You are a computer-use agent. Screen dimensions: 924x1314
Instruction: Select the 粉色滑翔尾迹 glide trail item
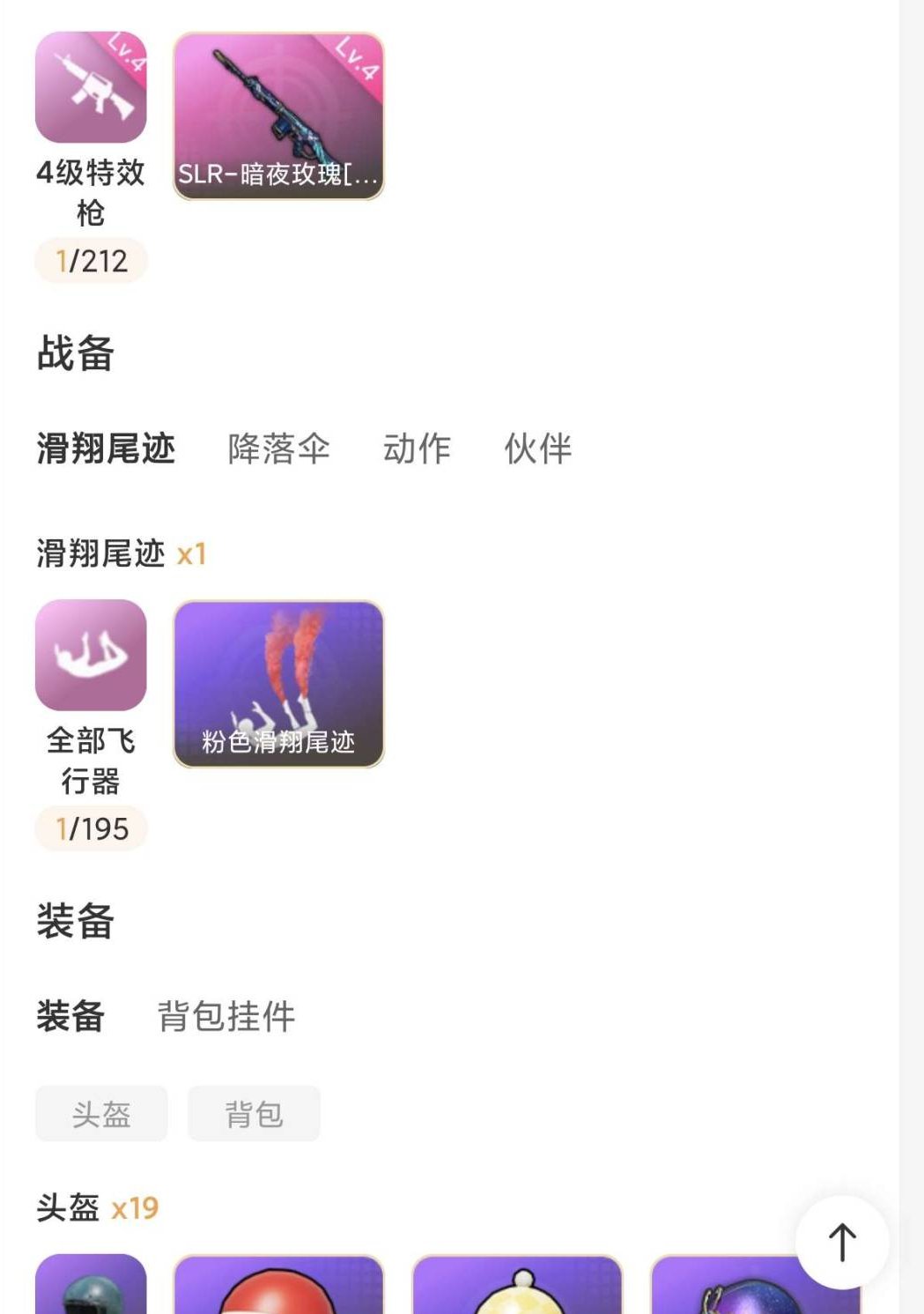280,683
